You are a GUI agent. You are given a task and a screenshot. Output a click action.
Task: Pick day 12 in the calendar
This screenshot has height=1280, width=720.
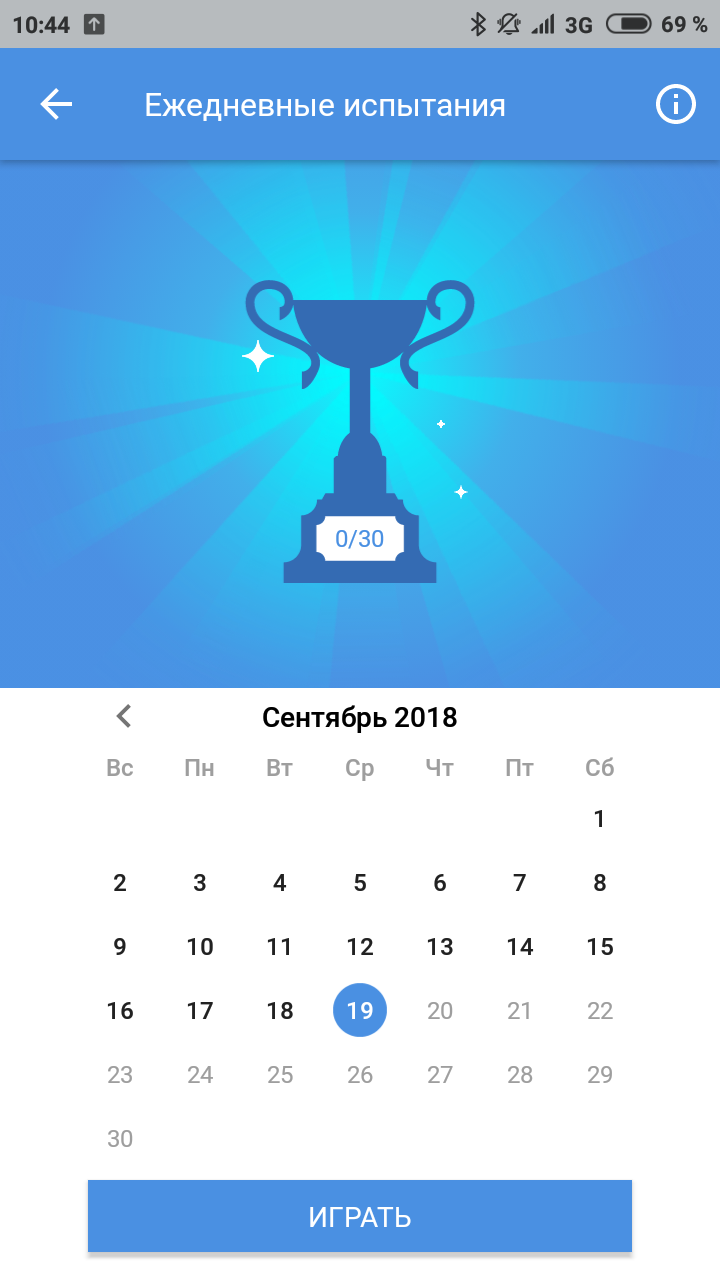(x=360, y=947)
